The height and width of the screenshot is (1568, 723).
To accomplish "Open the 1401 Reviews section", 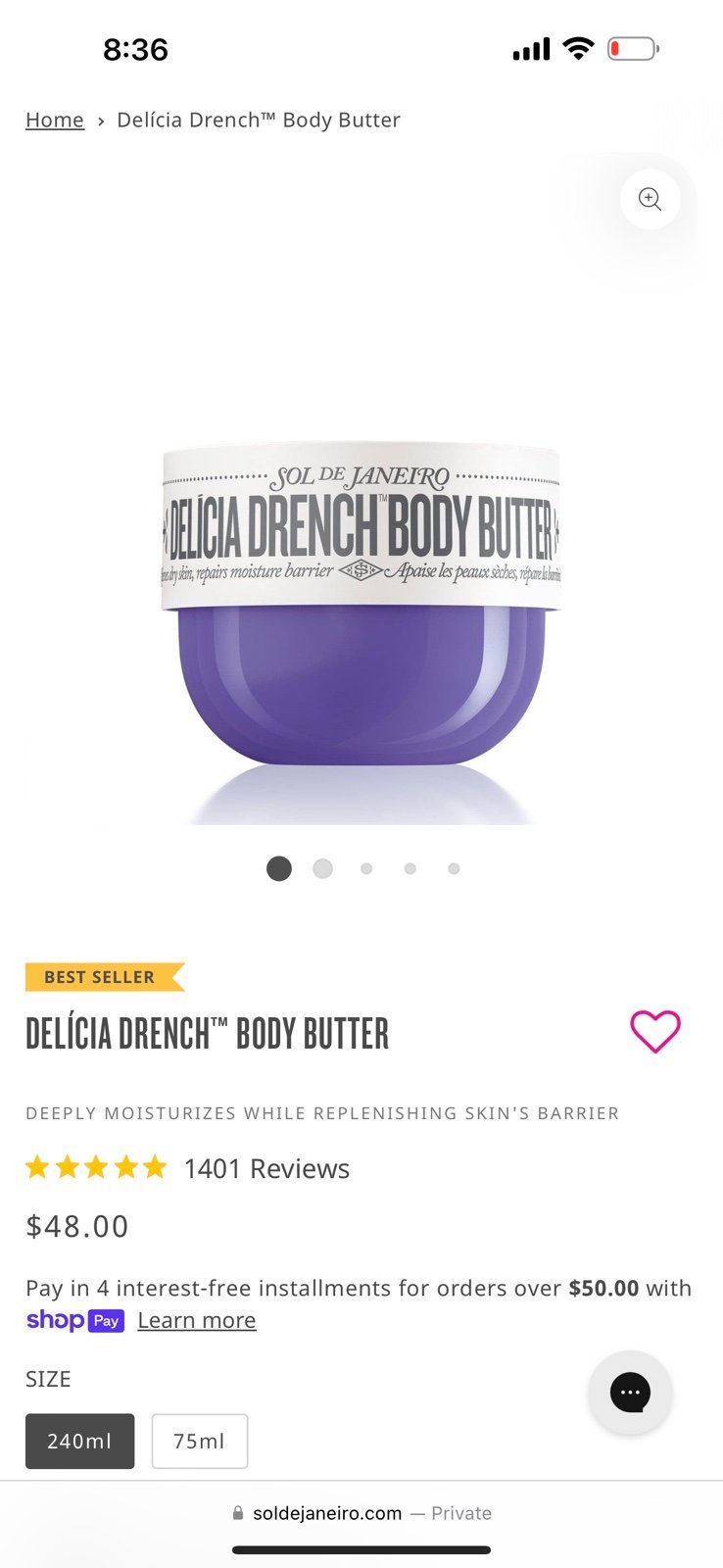I will pyautogui.click(x=266, y=1168).
